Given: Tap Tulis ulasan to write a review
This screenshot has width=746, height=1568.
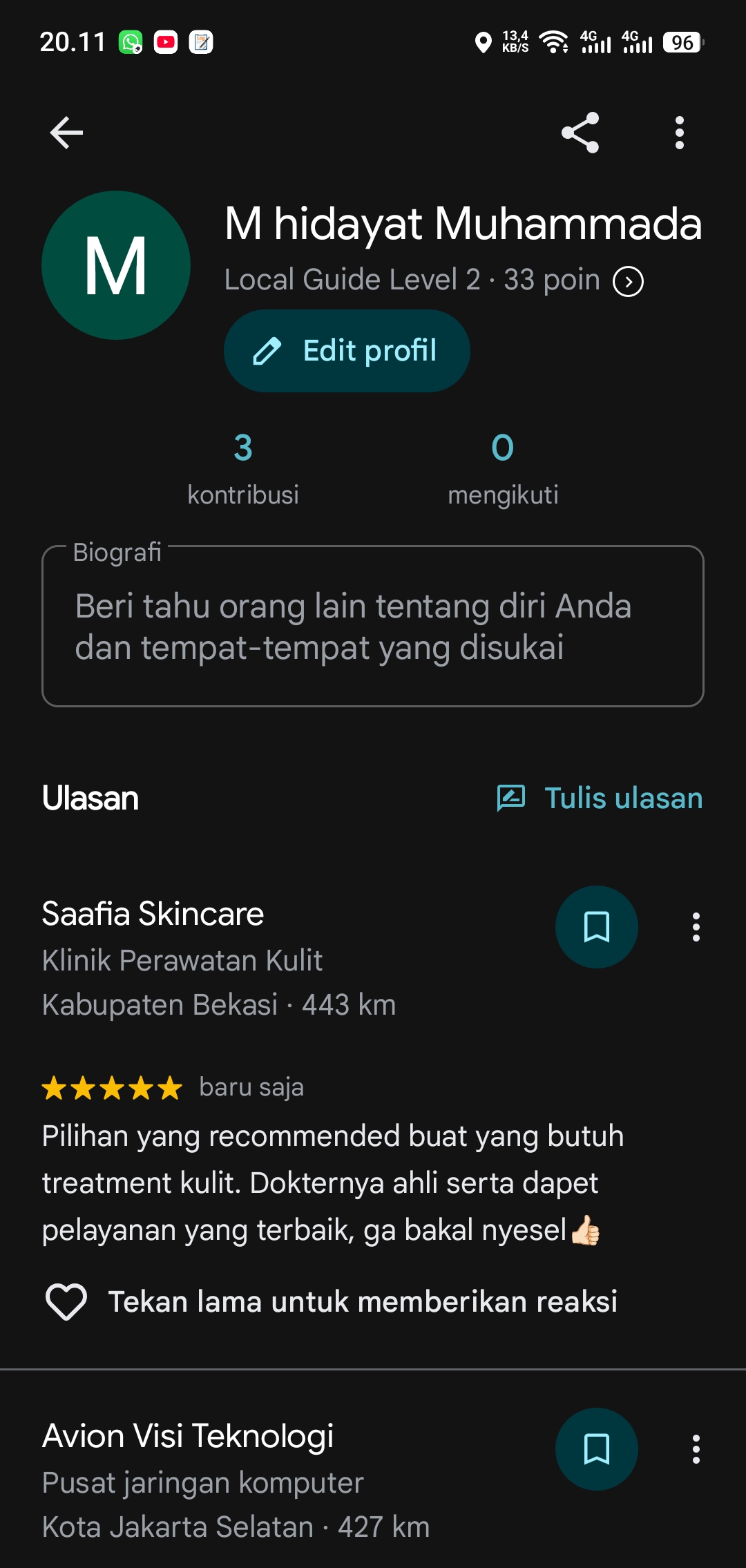Looking at the screenshot, I should tap(600, 799).
